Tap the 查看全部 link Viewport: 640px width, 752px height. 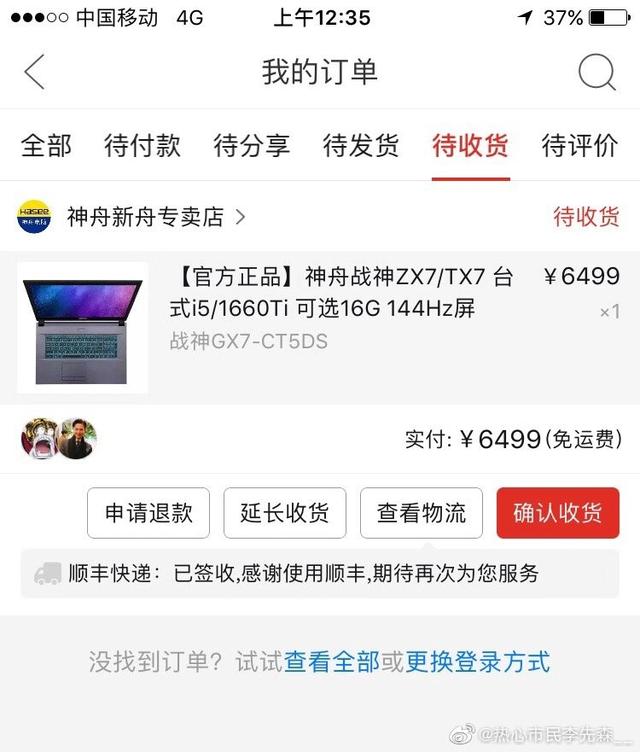pyautogui.click(x=331, y=661)
